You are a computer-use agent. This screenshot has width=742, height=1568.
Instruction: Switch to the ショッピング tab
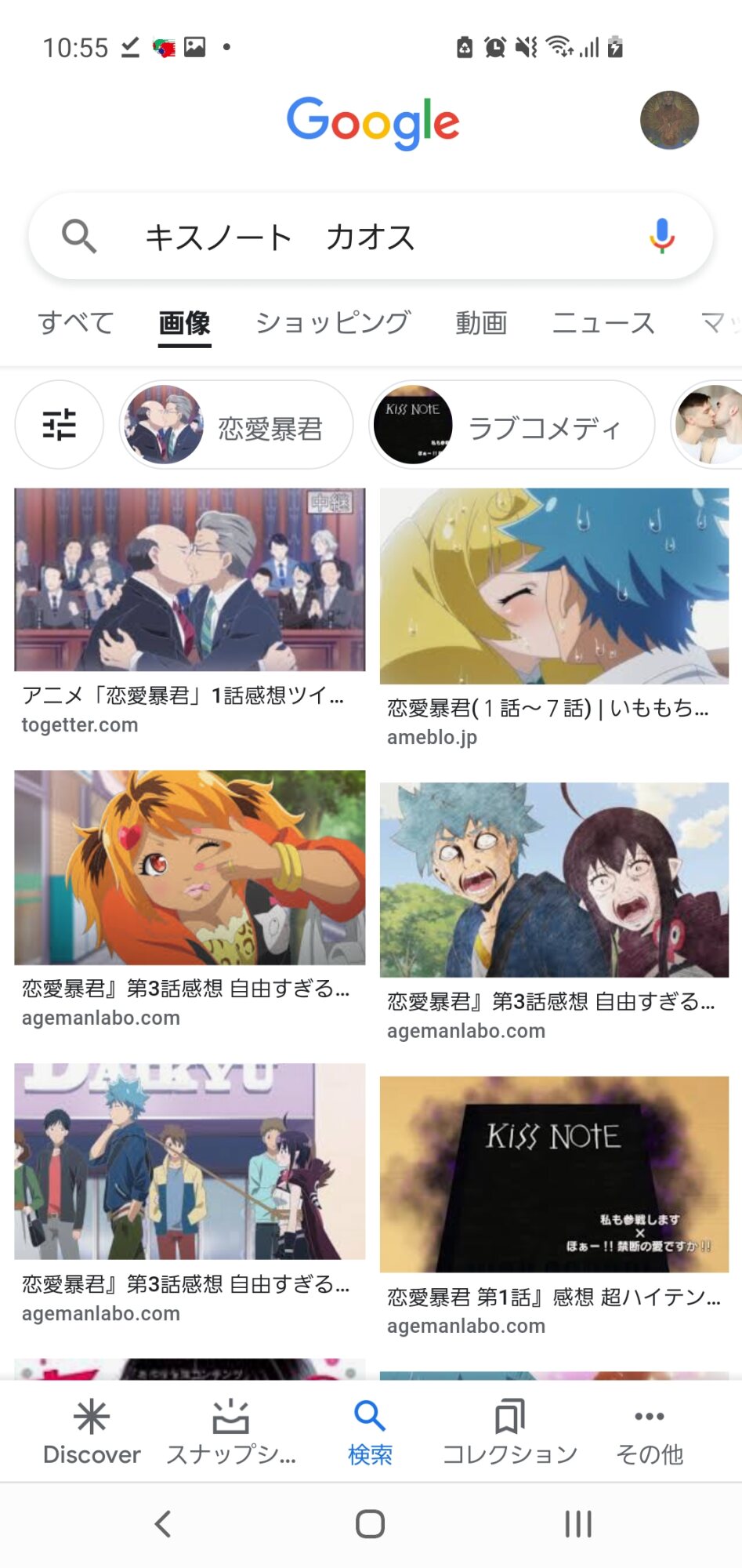[x=332, y=323]
